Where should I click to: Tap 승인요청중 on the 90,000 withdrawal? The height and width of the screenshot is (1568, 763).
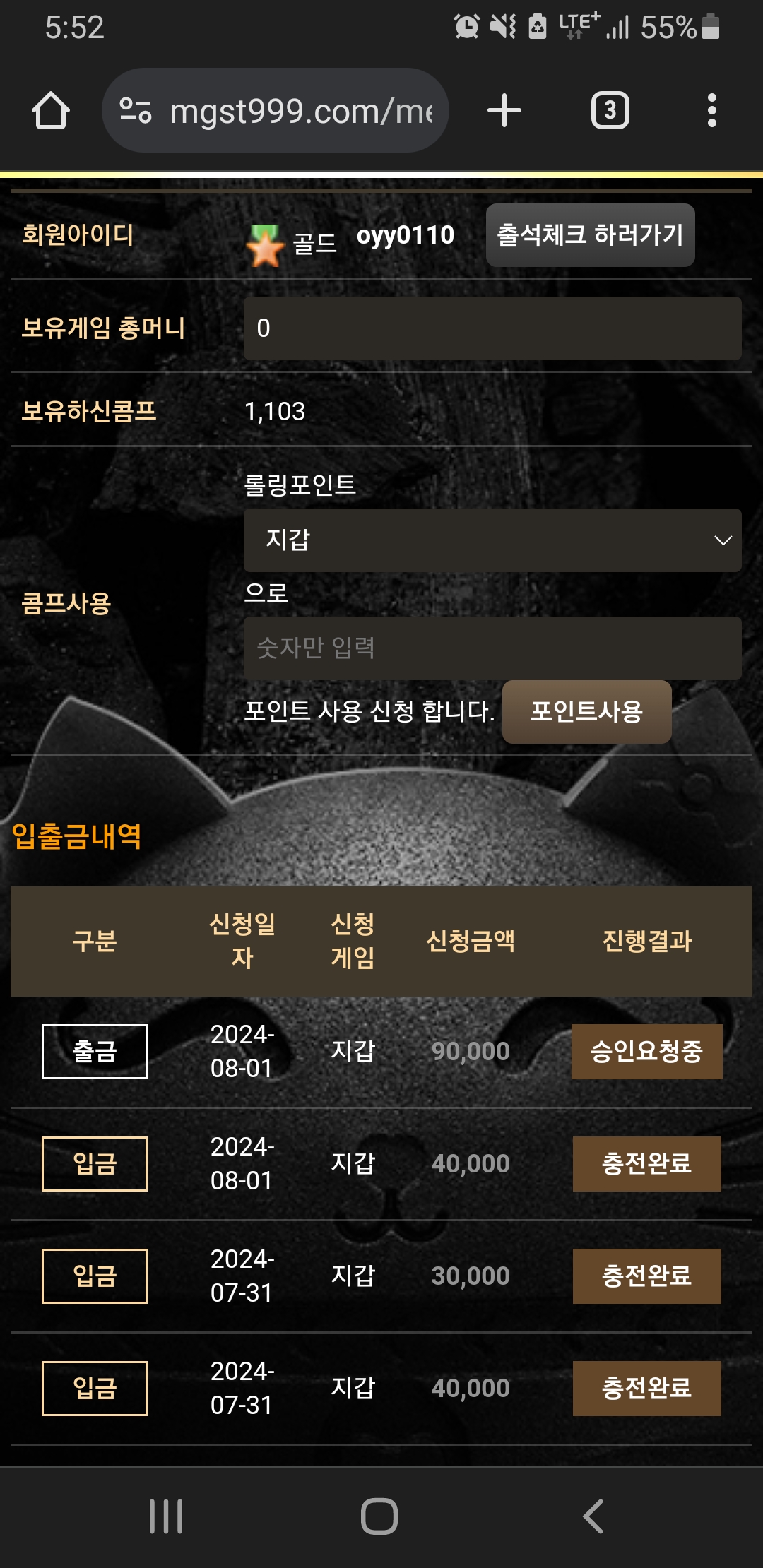pyautogui.click(x=646, y=1052)
